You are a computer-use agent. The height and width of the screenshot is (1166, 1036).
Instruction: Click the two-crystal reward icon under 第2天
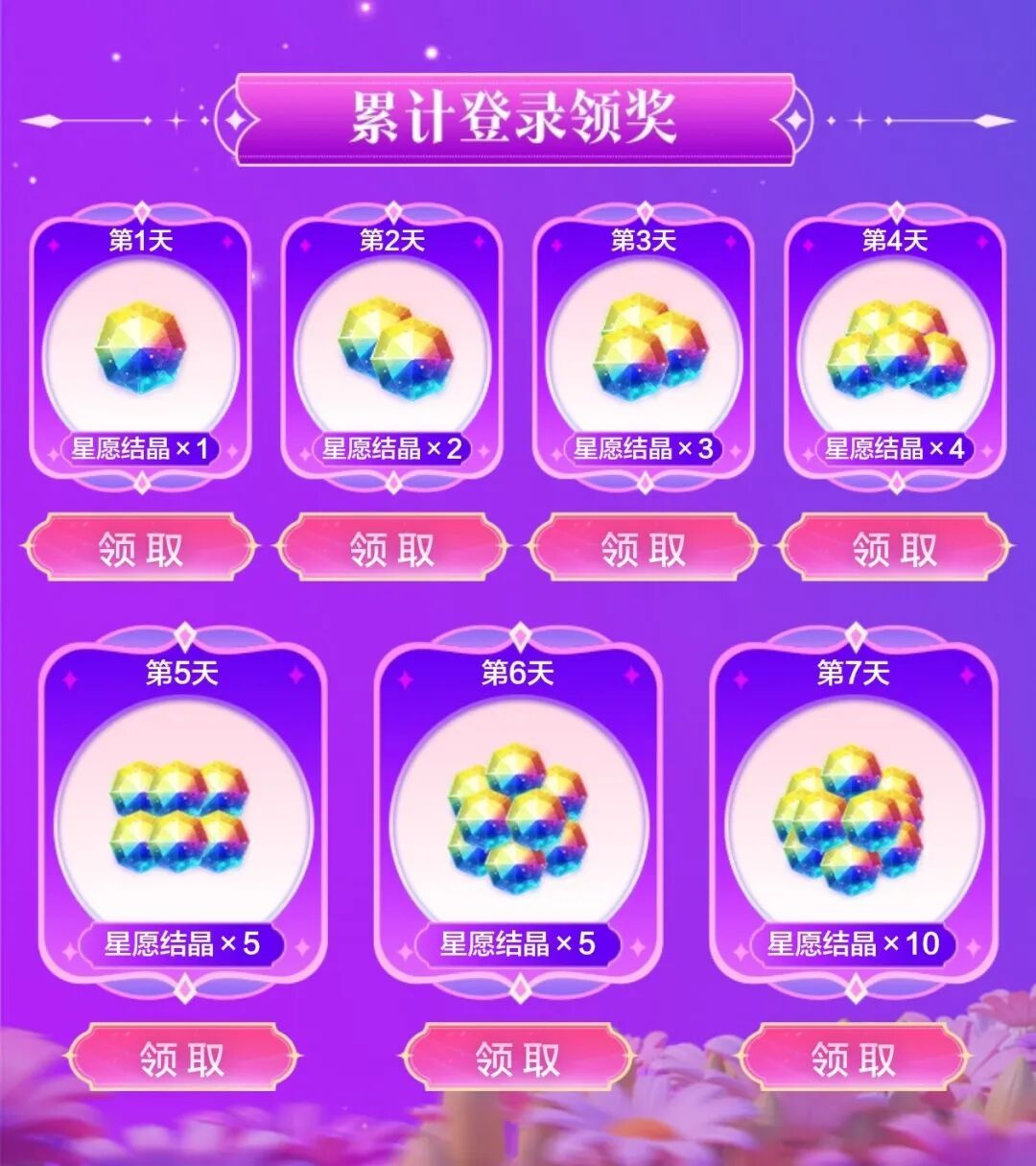[x=391, y=350]
